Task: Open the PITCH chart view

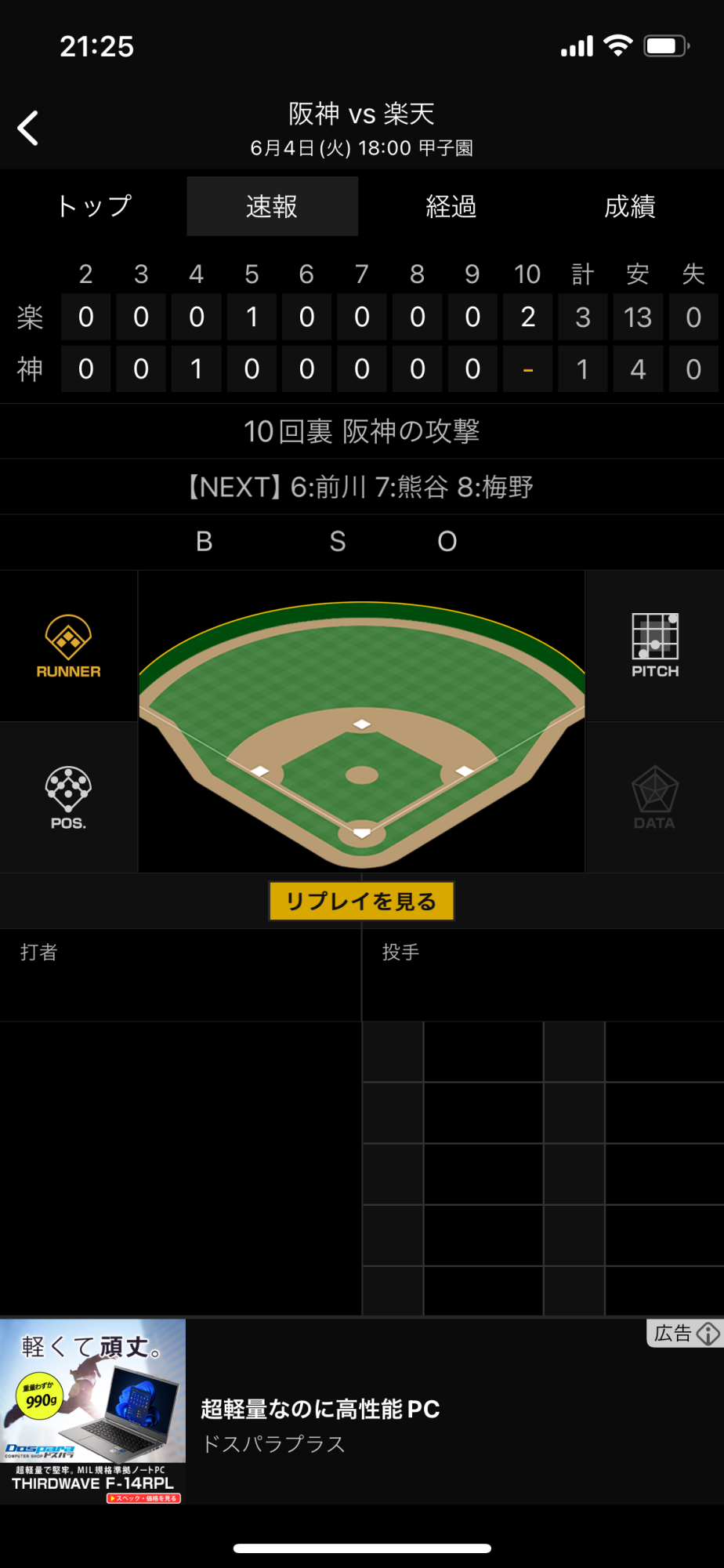Action: tap(655, 646)
